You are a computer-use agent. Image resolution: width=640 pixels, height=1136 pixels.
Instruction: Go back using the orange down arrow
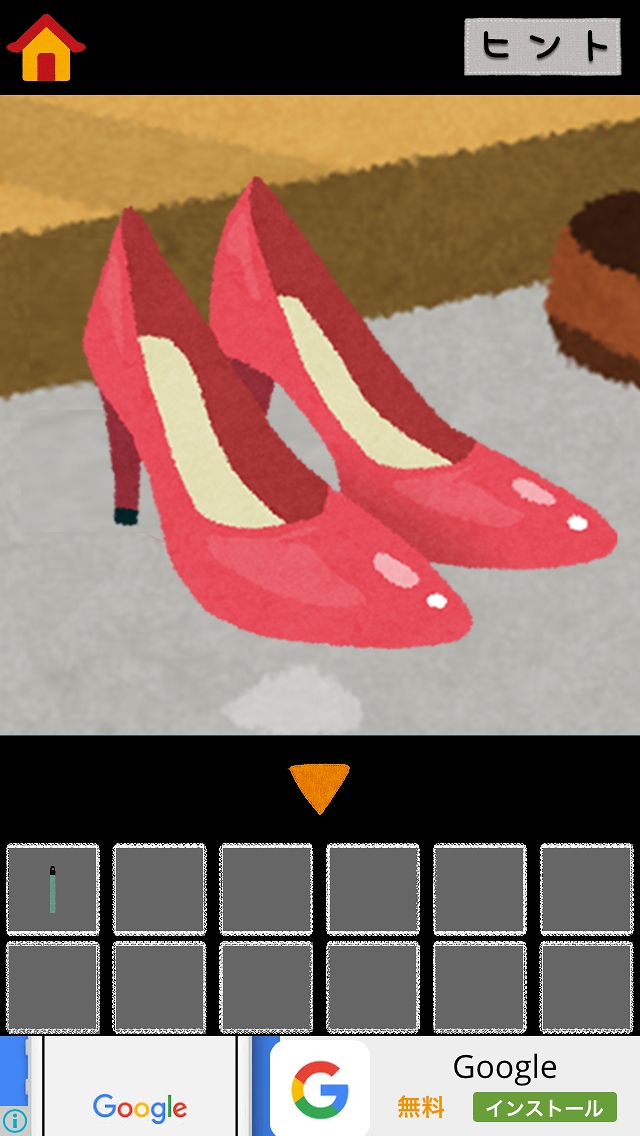(319, 787)
